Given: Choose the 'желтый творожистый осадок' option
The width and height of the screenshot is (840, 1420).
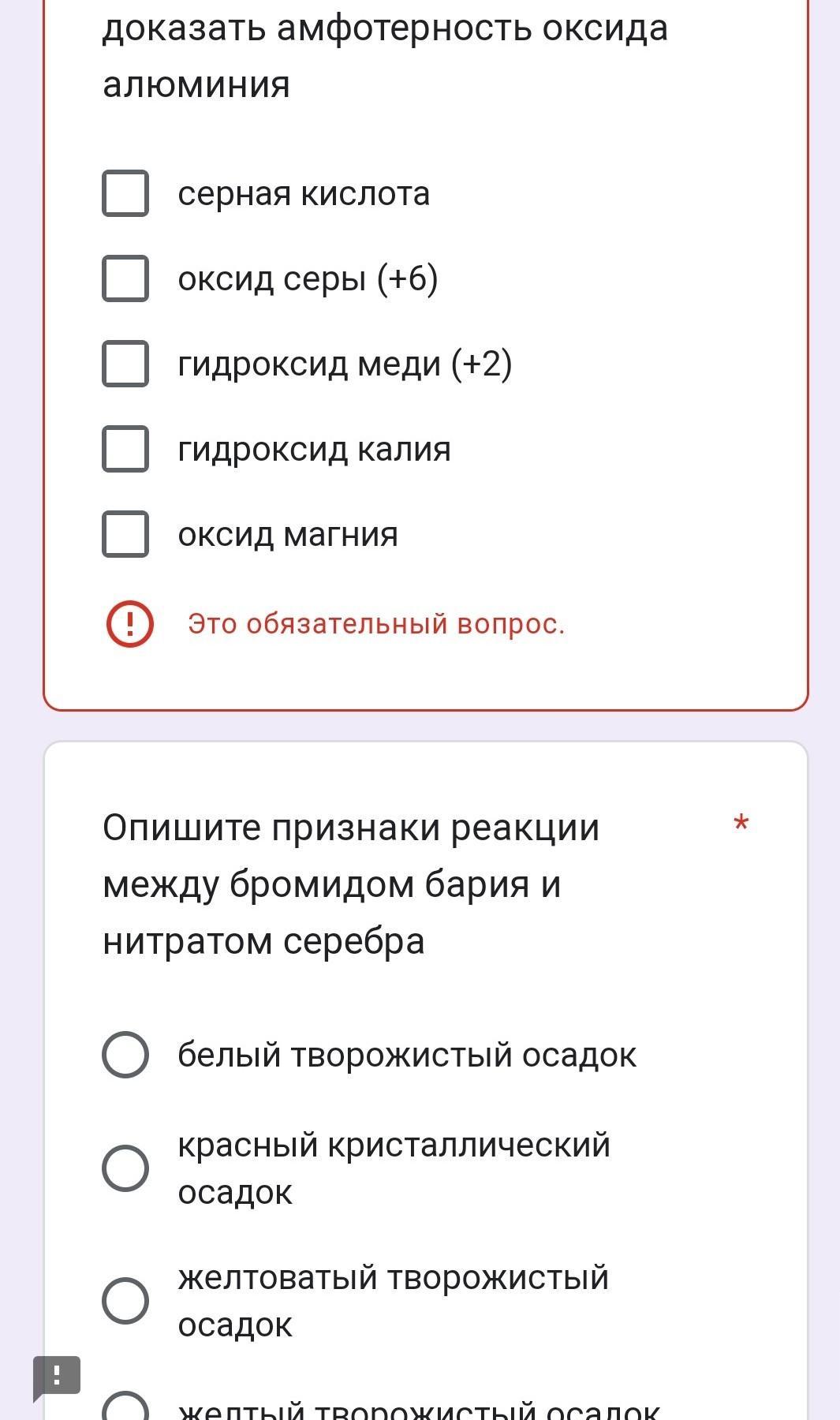Looking at the screenshot, I should [125, 1408].
